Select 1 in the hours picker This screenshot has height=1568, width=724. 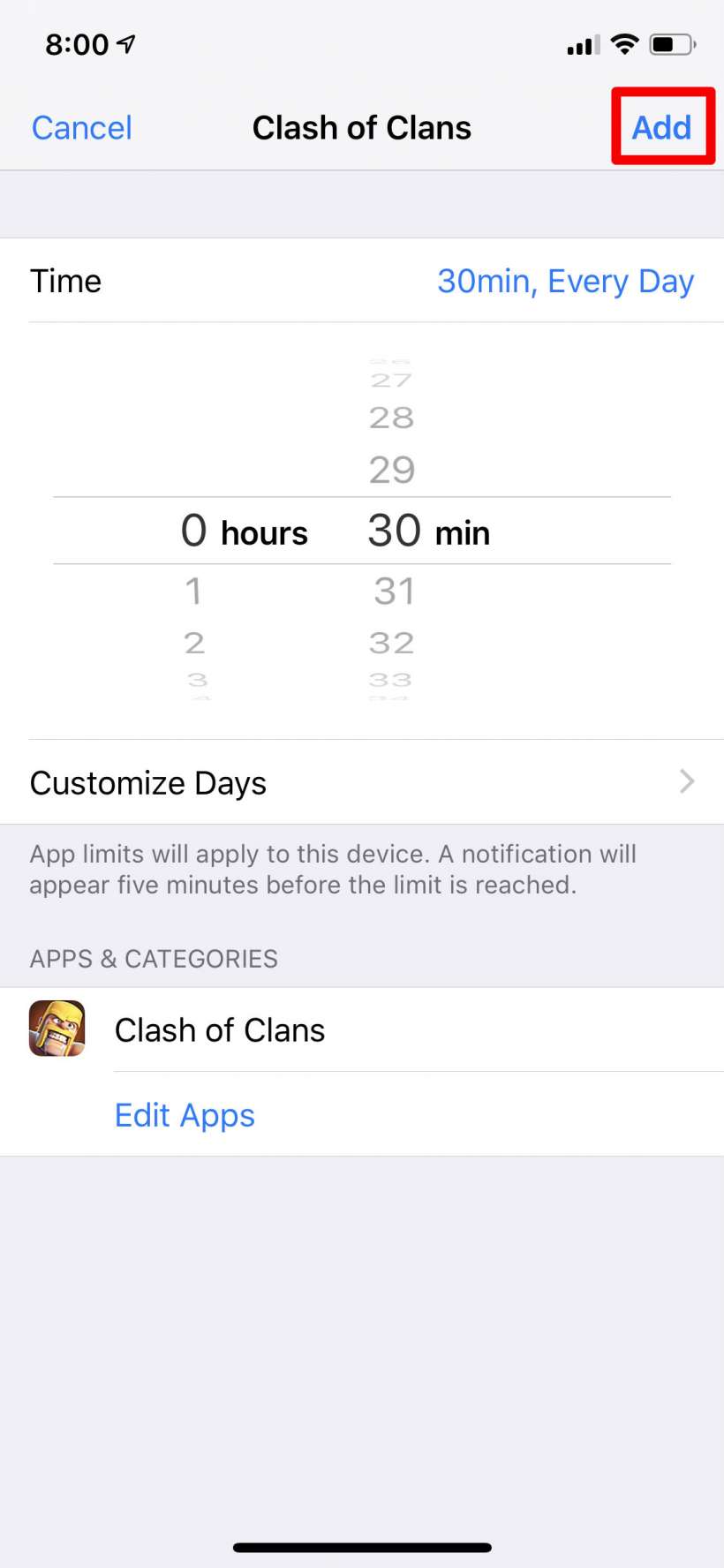pos(193,591)
